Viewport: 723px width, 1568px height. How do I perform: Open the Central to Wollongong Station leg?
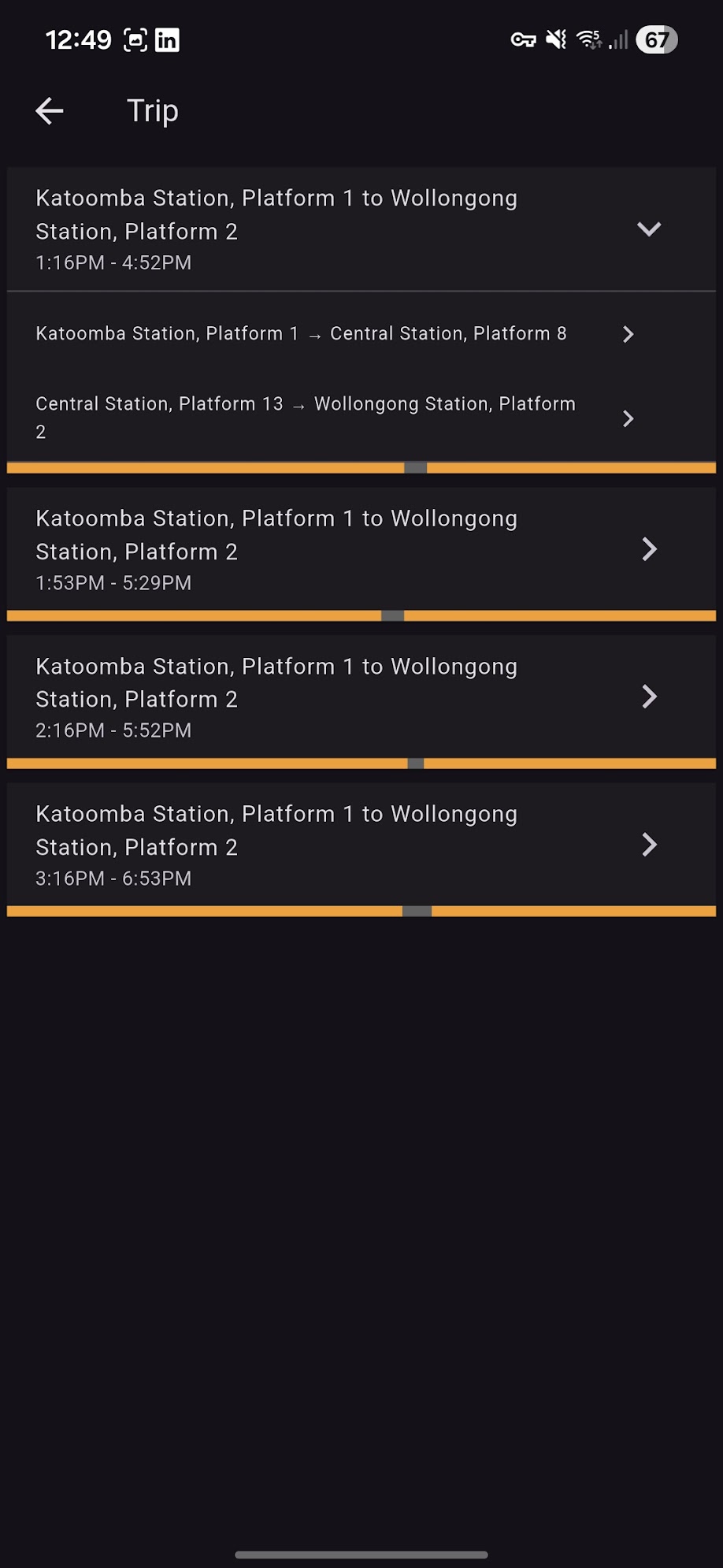[628, 418]
